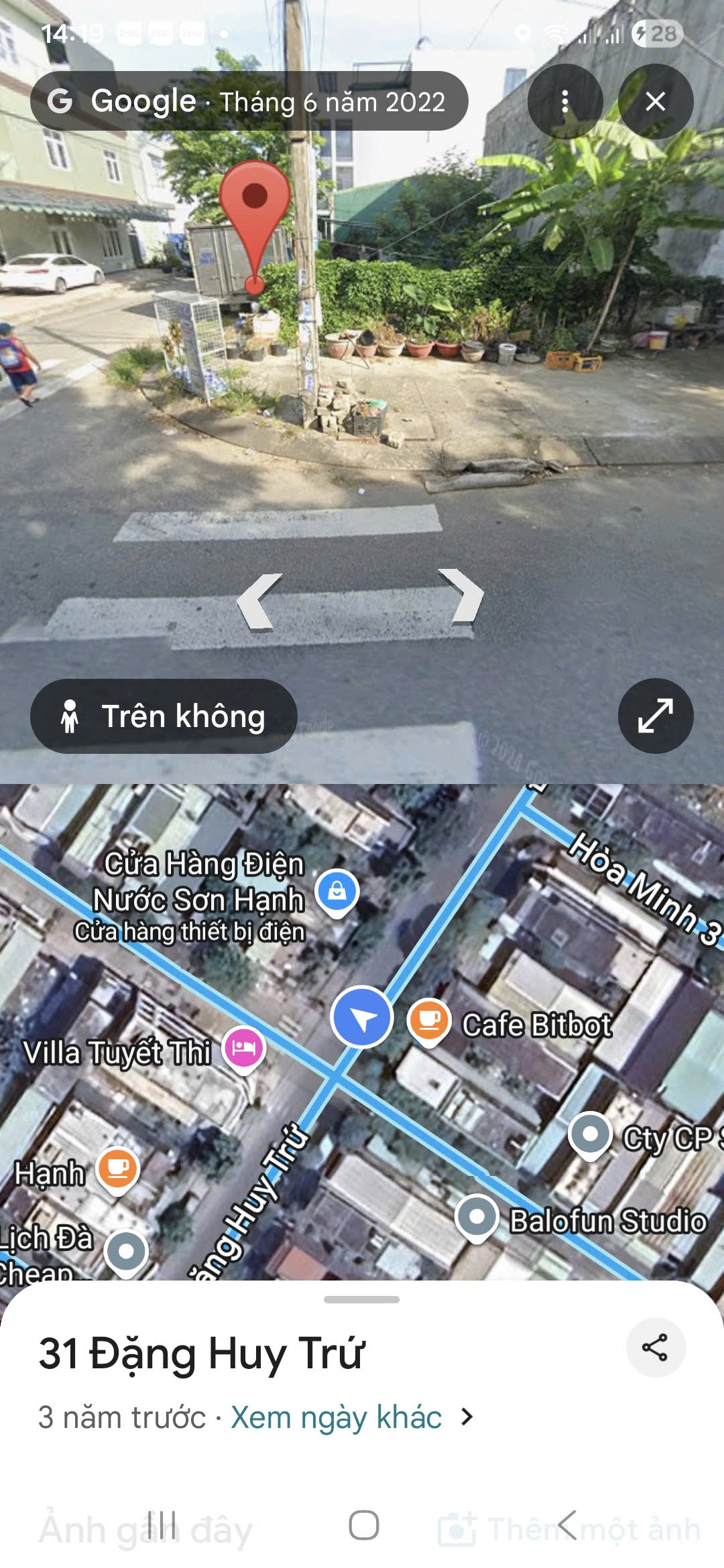Viewport: 724px width, 1568px height.
Task: Go back with the system back button
Action: [x=566, y=1525]
